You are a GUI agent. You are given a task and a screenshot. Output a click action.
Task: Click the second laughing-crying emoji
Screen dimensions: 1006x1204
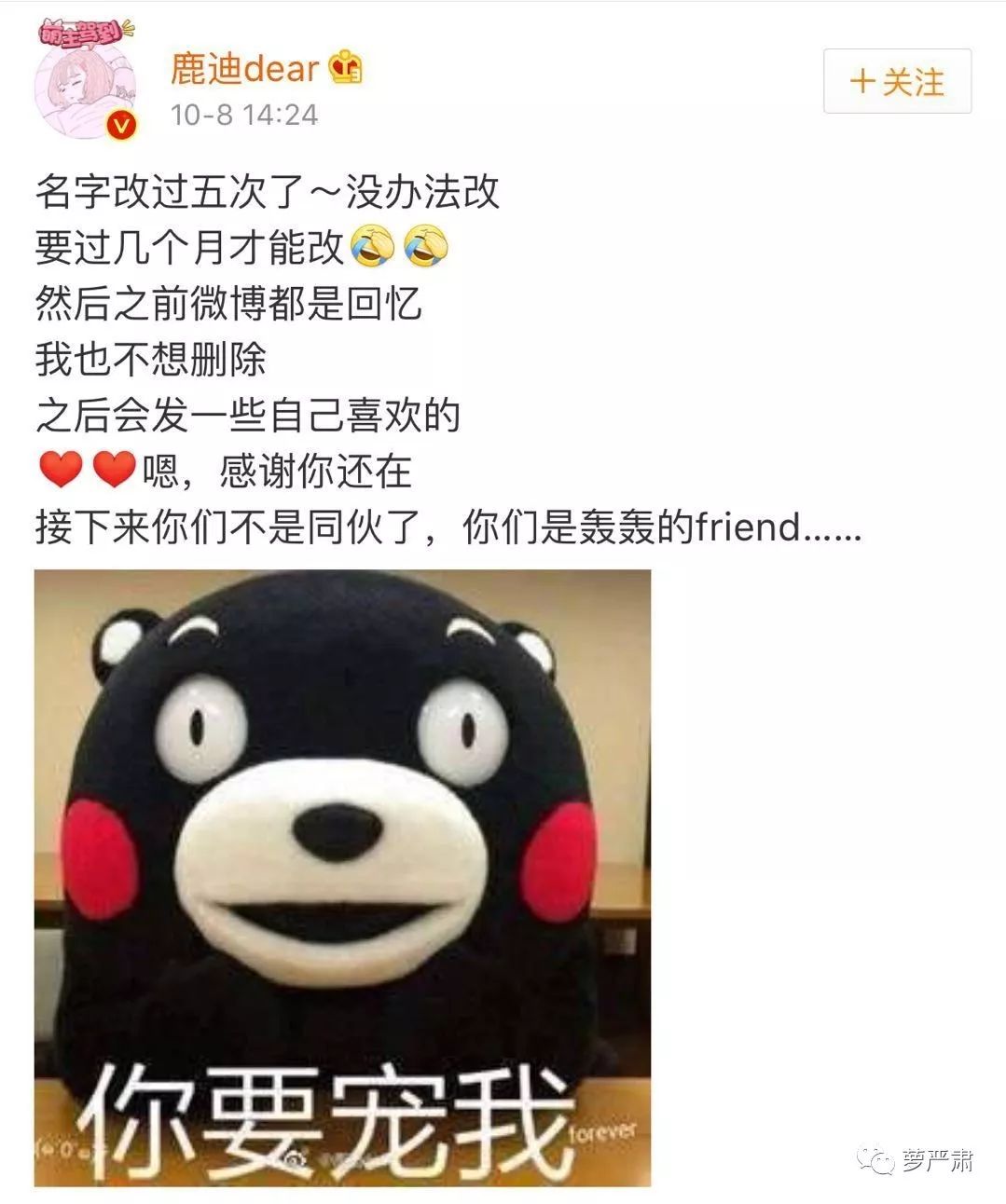(x=424, y=247)
